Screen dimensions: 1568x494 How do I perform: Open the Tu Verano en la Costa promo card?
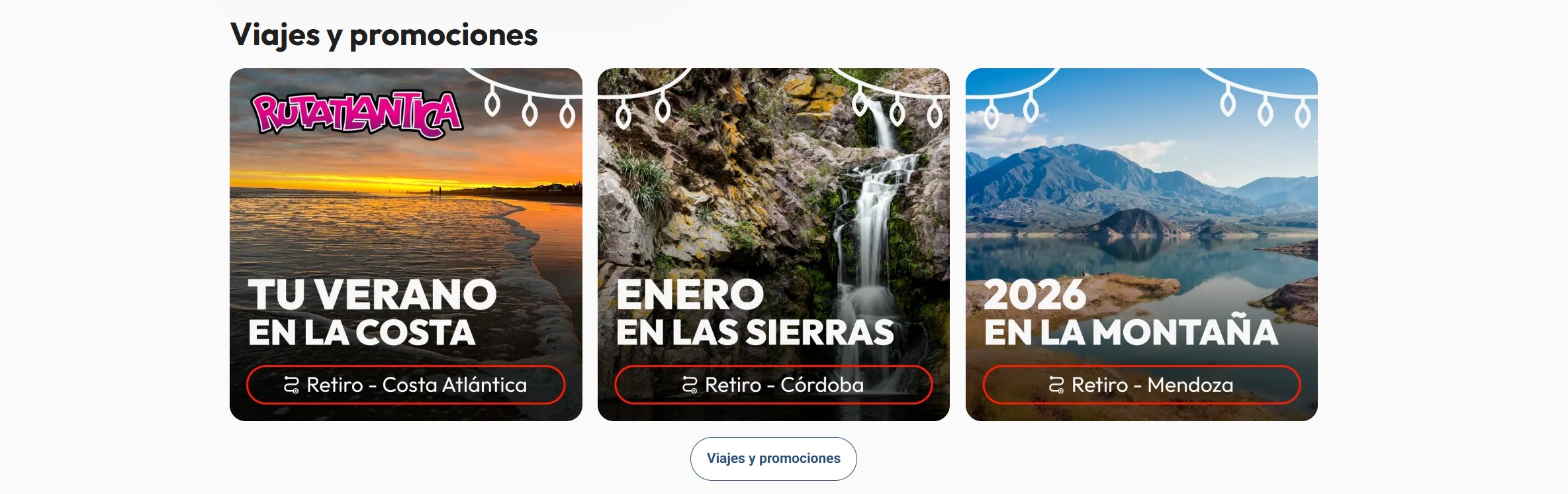click(x=406, y=244)
